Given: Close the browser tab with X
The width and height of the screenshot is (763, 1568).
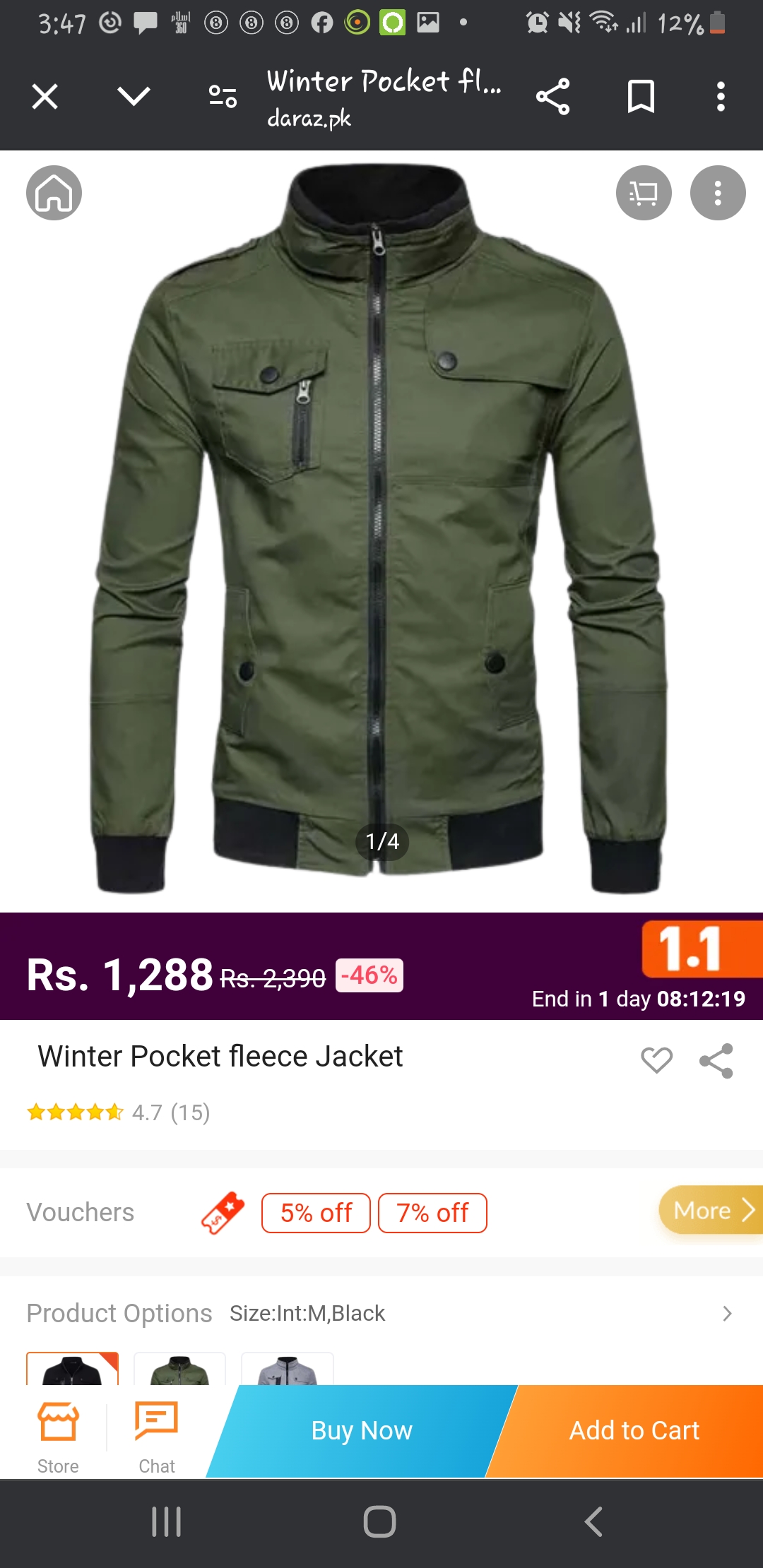Looking at the screenshot, I should 45,97.
